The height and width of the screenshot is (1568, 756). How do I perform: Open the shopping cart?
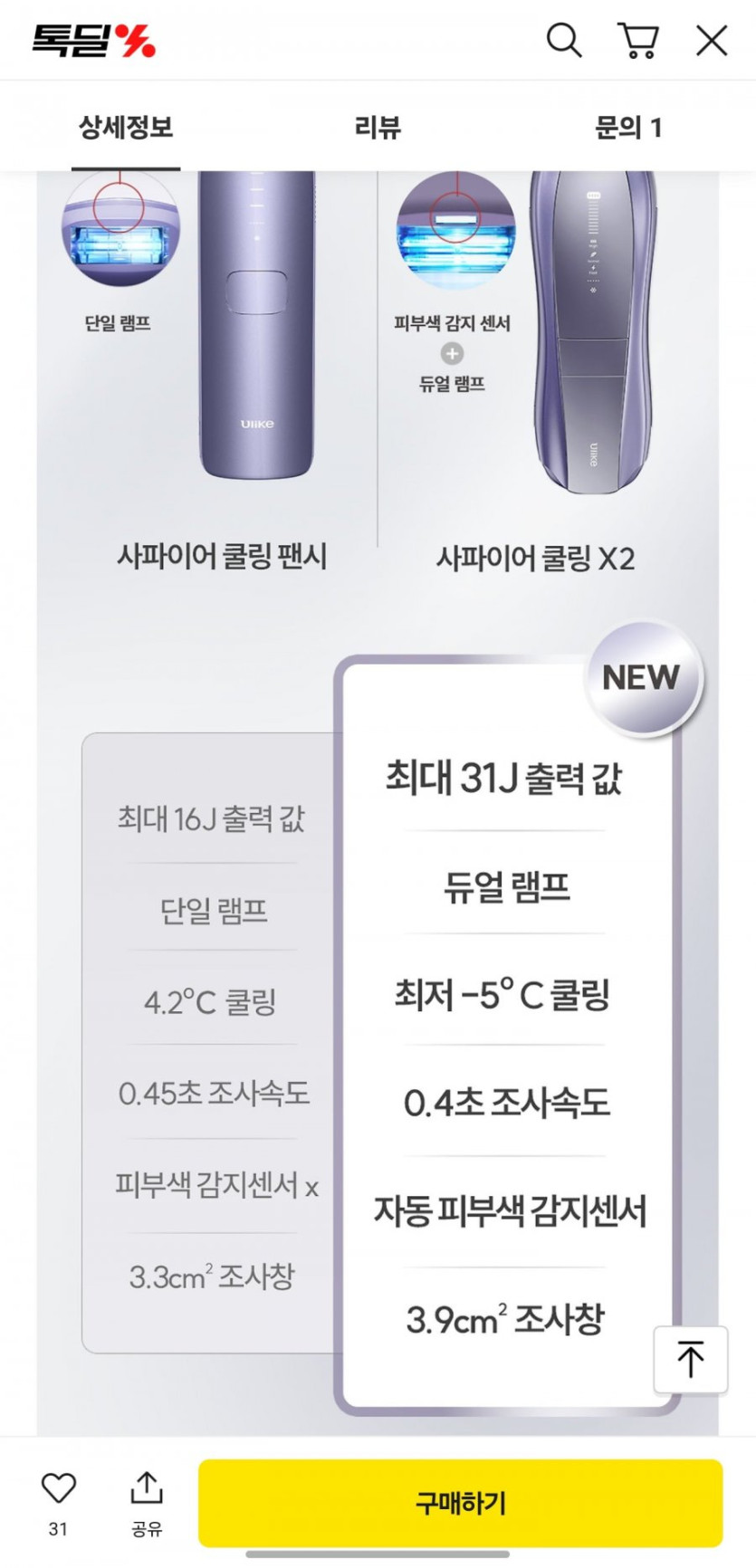(638, 41)
